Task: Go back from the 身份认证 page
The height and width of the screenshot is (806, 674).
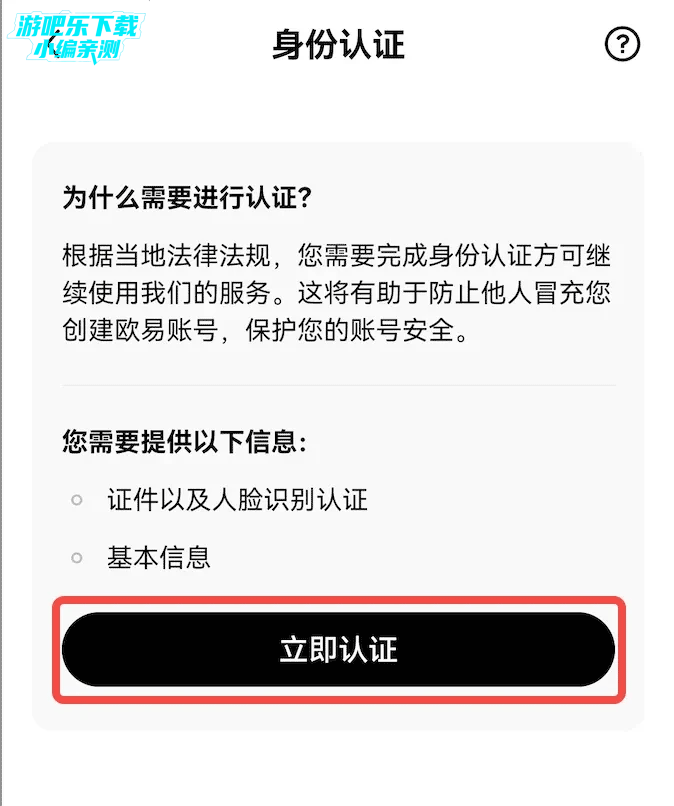Action: pos(53,44)
